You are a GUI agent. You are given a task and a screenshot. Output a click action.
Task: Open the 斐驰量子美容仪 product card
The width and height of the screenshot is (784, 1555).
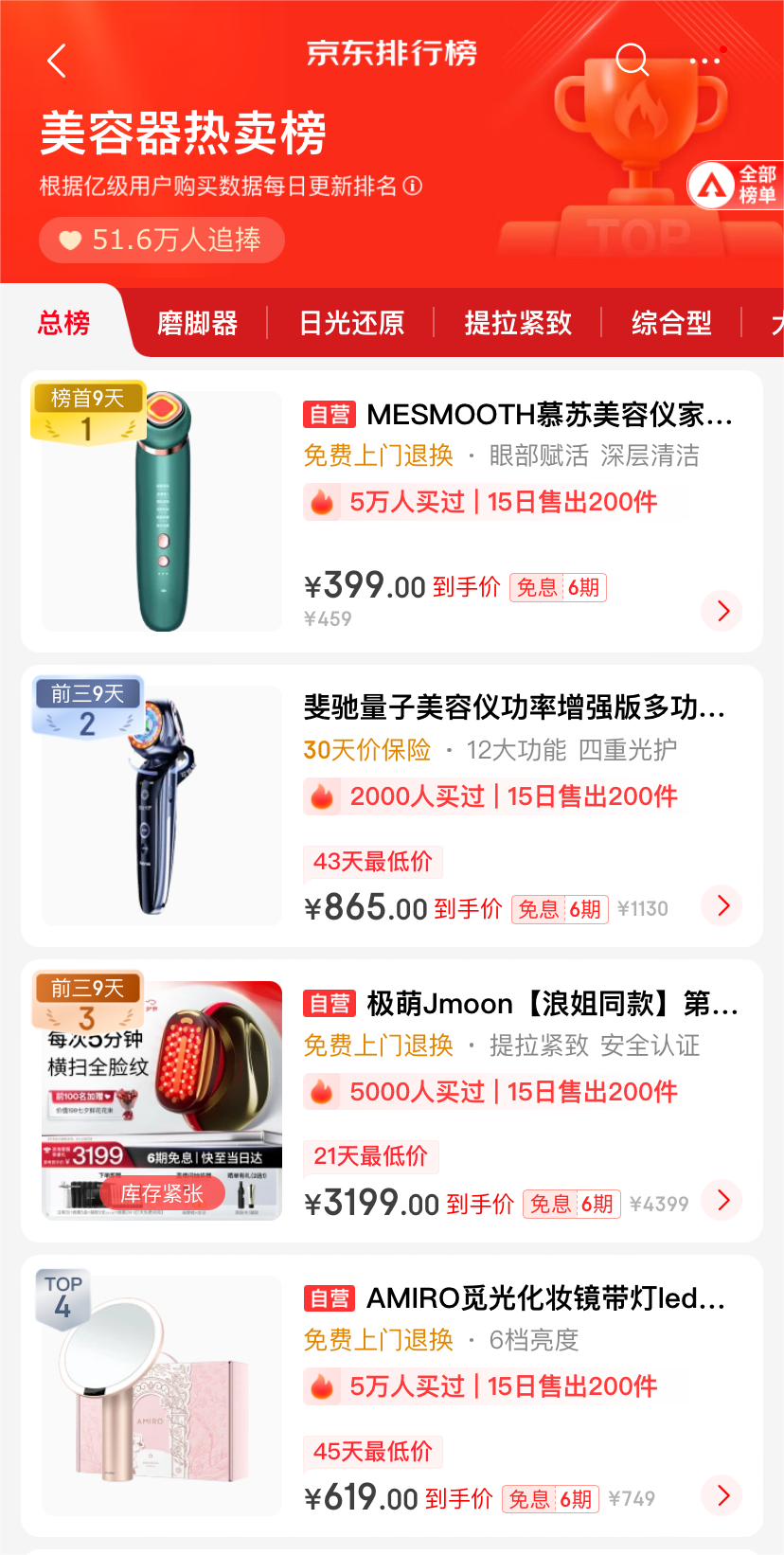(x=392, y=806)
